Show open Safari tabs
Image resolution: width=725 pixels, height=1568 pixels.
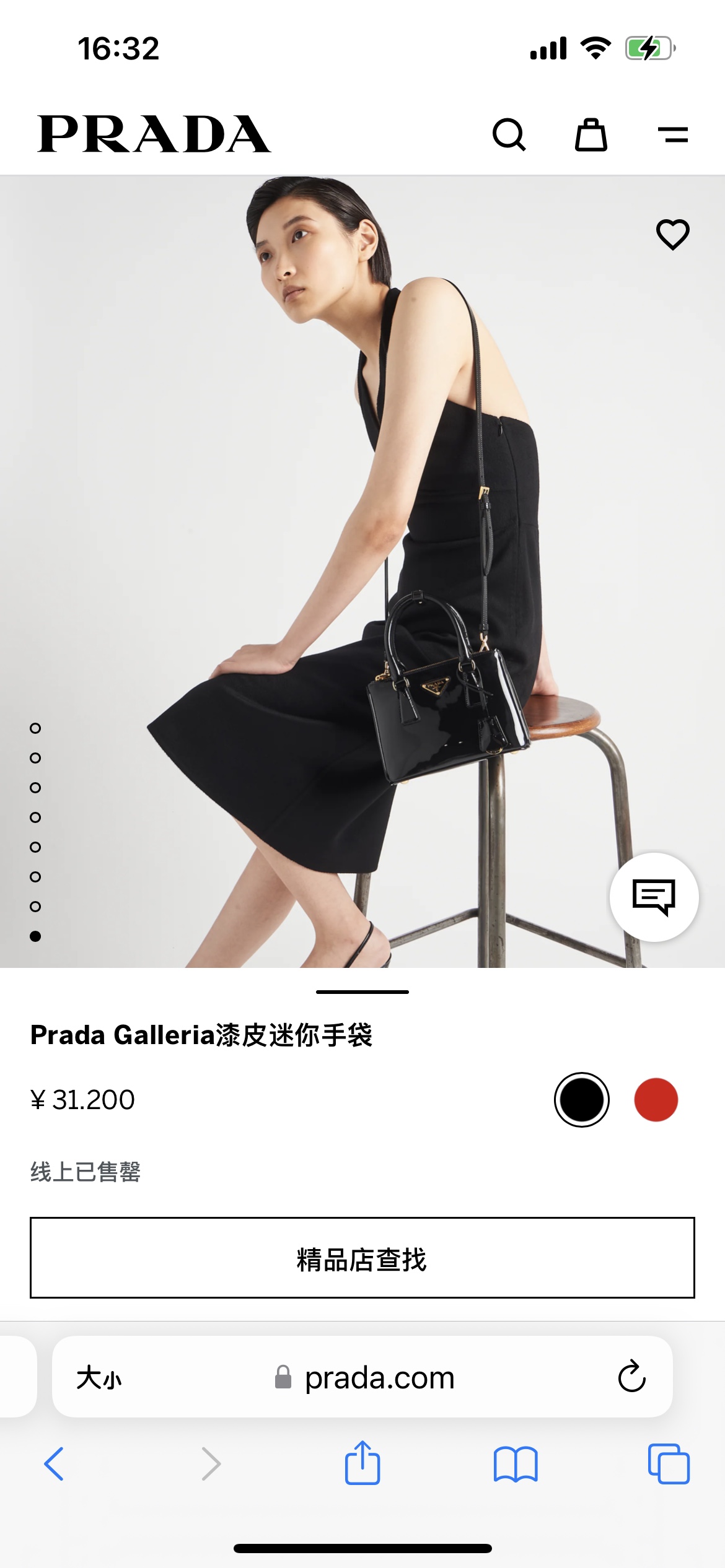tap(669, 1464)
